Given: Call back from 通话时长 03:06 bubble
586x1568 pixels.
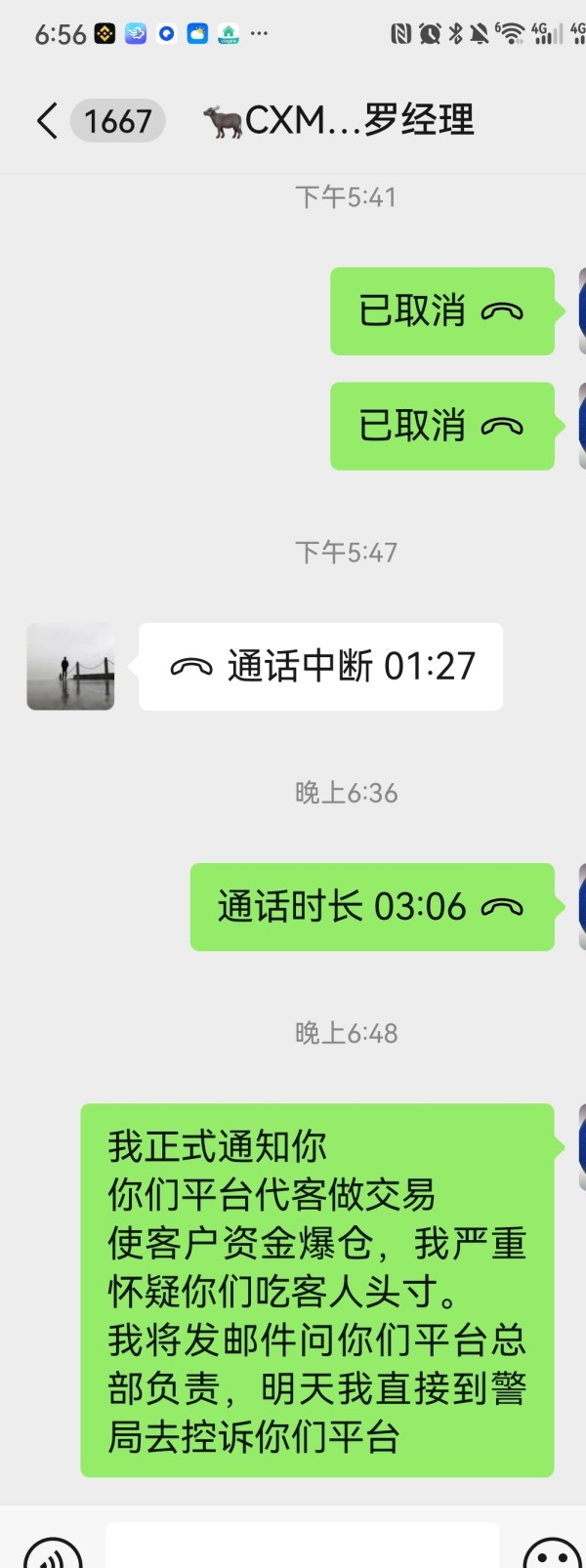Looking at the screenshot, I should (x=372, y=907).
